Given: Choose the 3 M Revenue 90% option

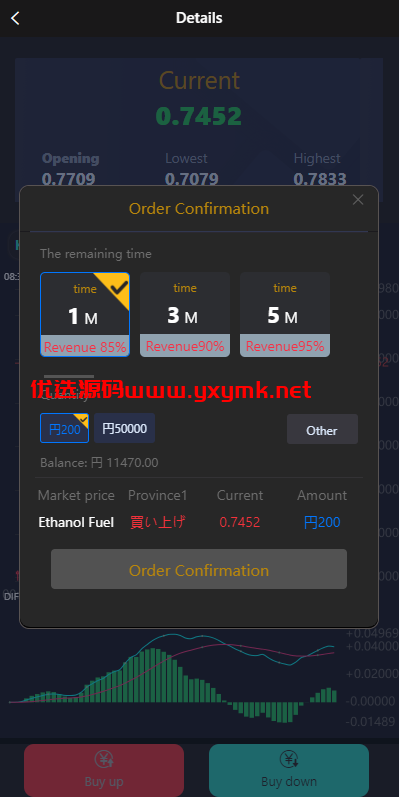Looking at the screenshot, I should point(185,315).
